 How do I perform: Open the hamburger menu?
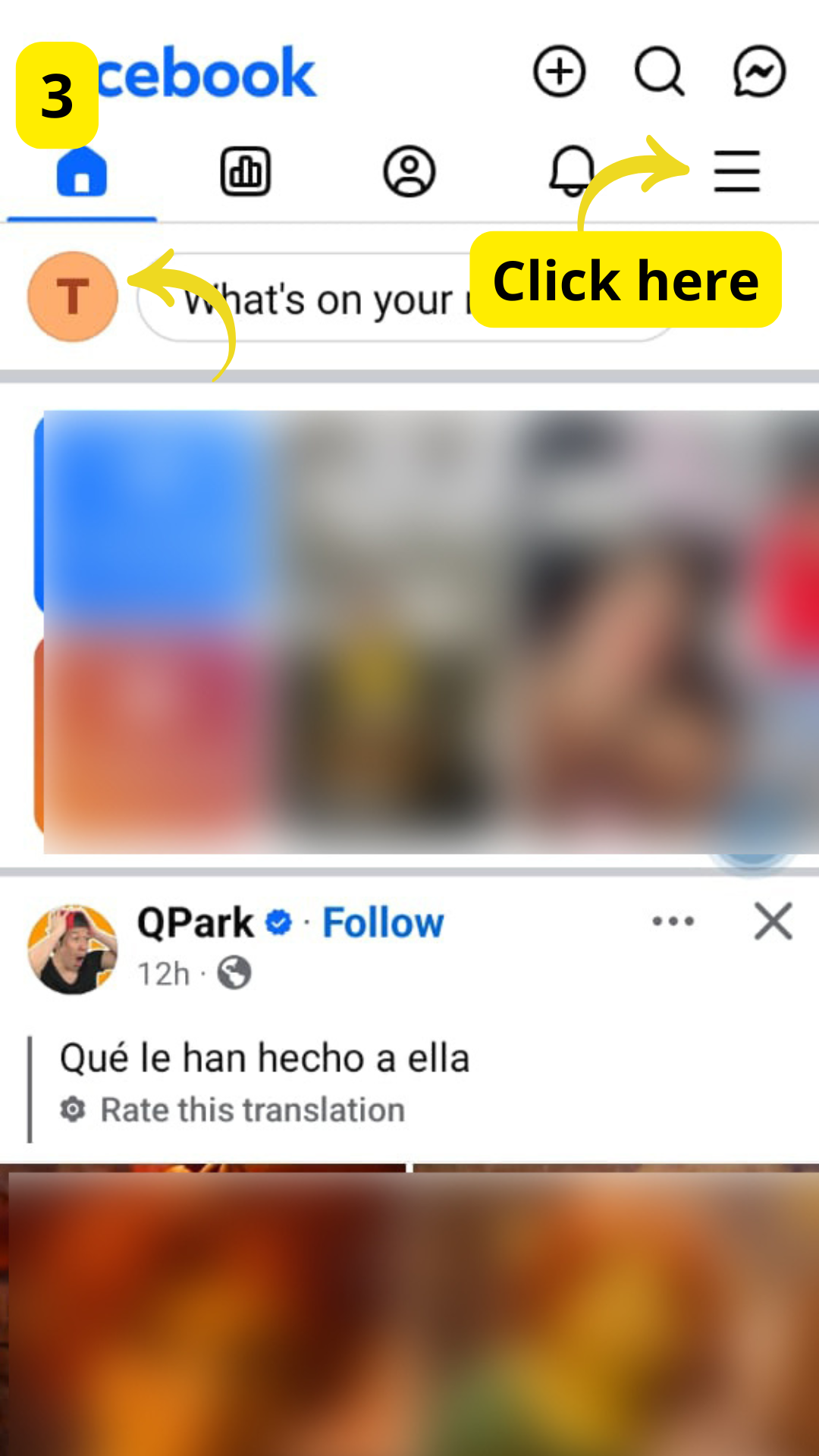(736, 171)
